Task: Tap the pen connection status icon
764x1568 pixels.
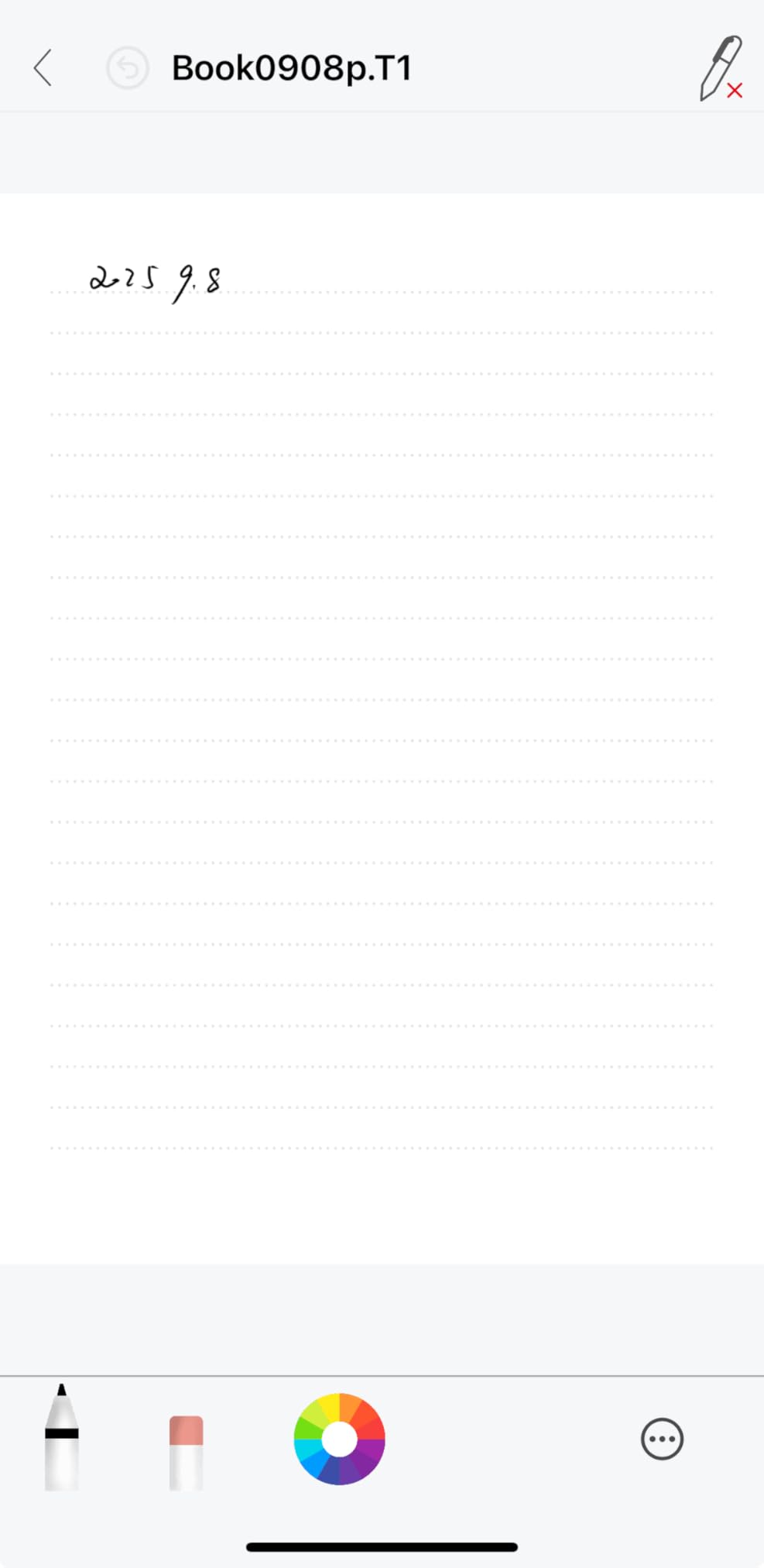Action: [x=721, y=68]
